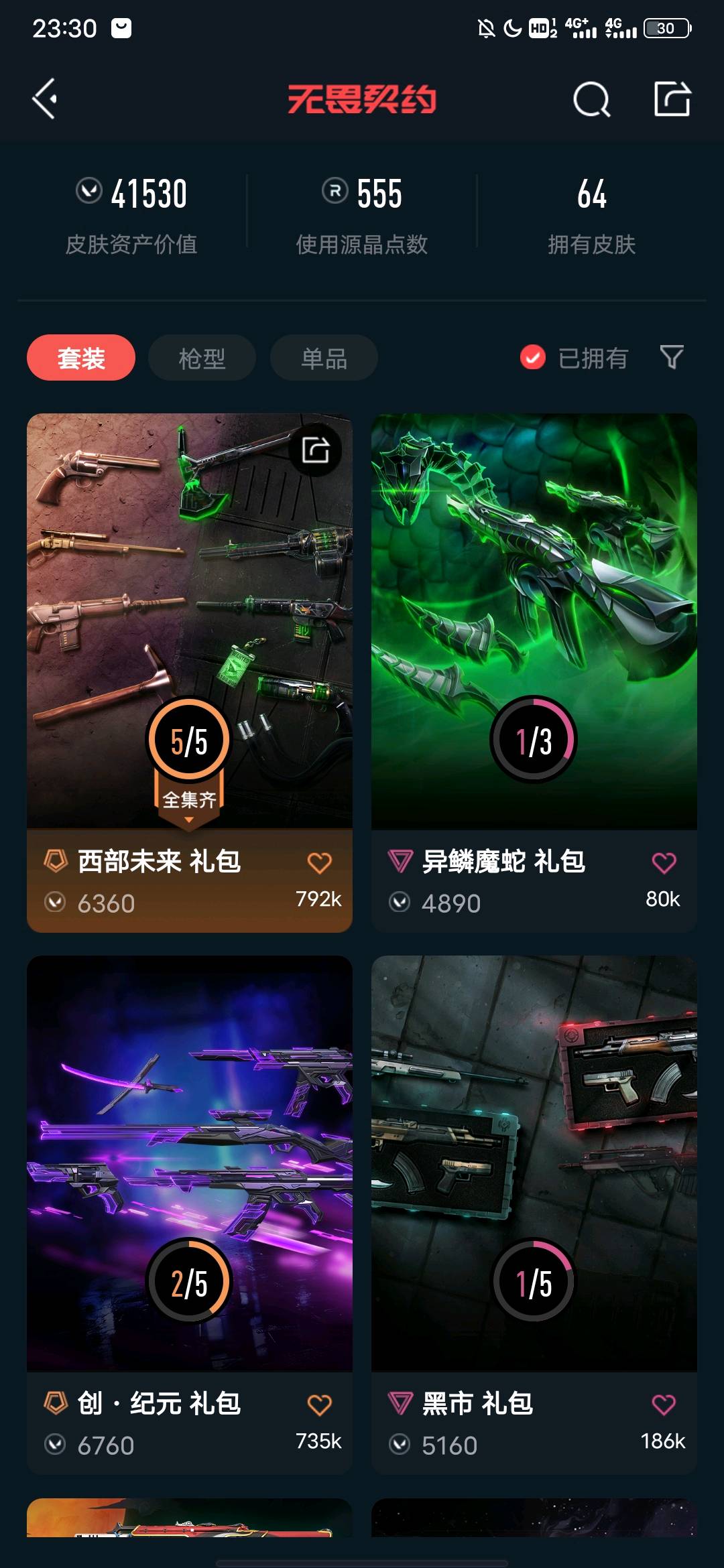Like the 异鳞魔蛇 礼包 bundle
Viewport: 724px width, 1568px height.
(664, 863)
